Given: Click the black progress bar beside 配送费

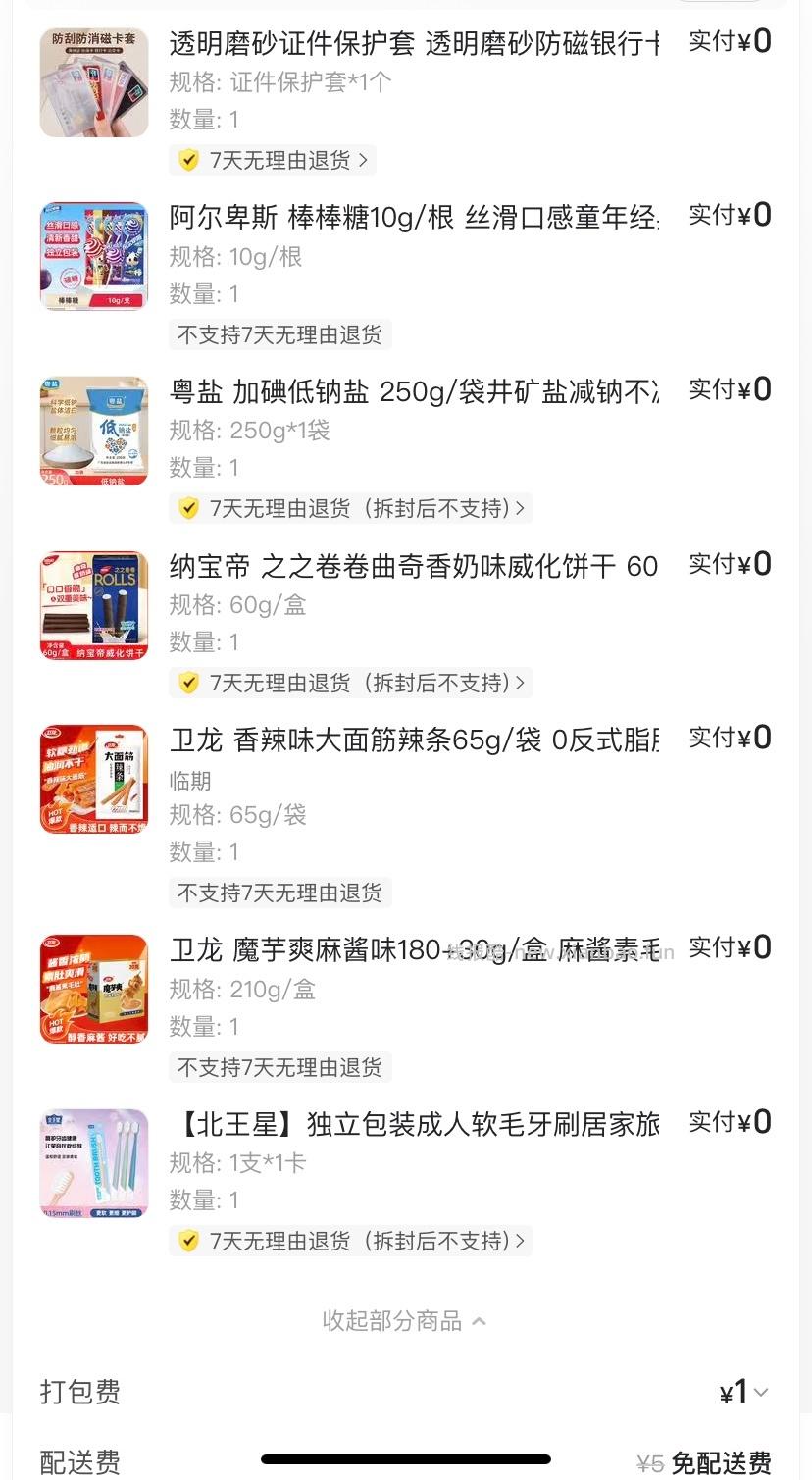Looking at the screenshot, I should click(x=405, y=1460).
